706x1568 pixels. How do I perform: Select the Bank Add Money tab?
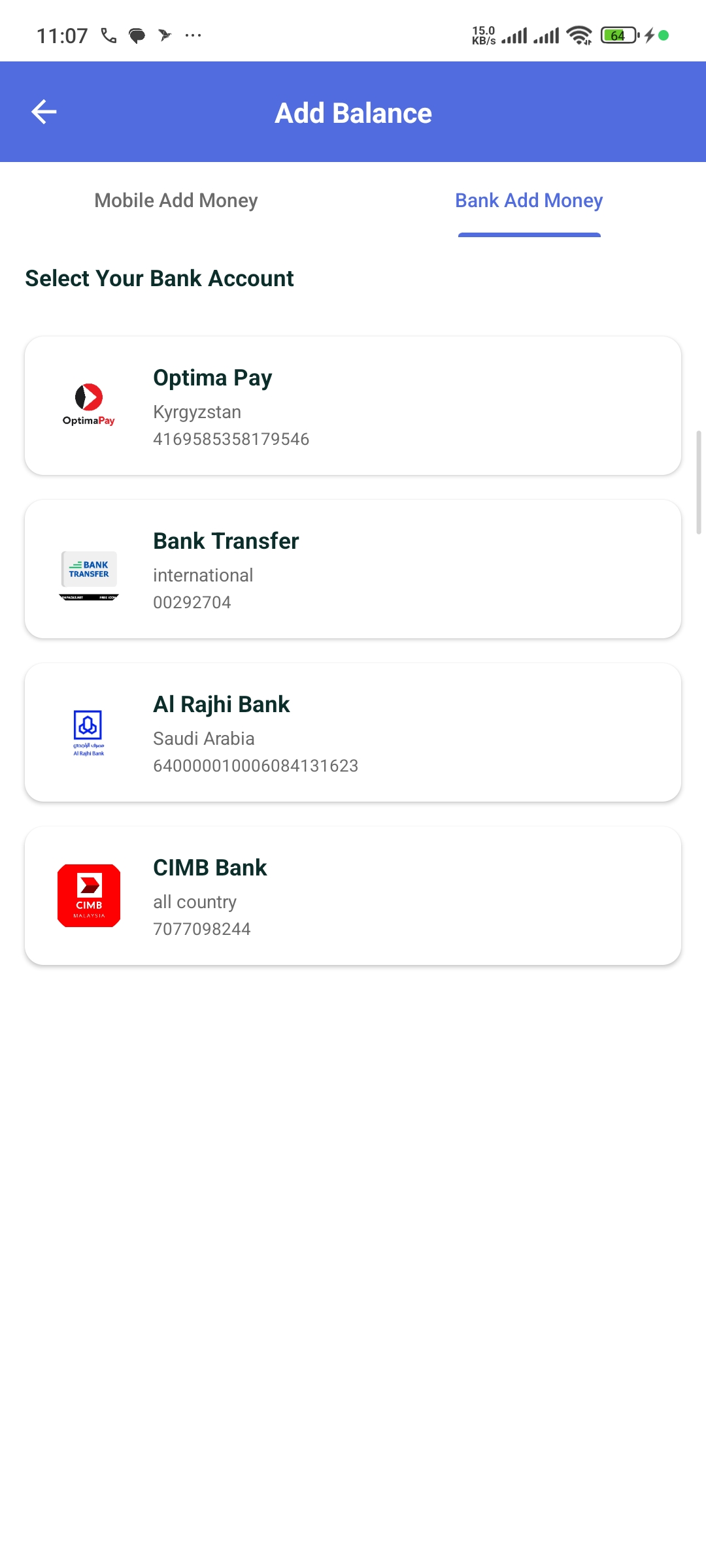coord(529,201)
